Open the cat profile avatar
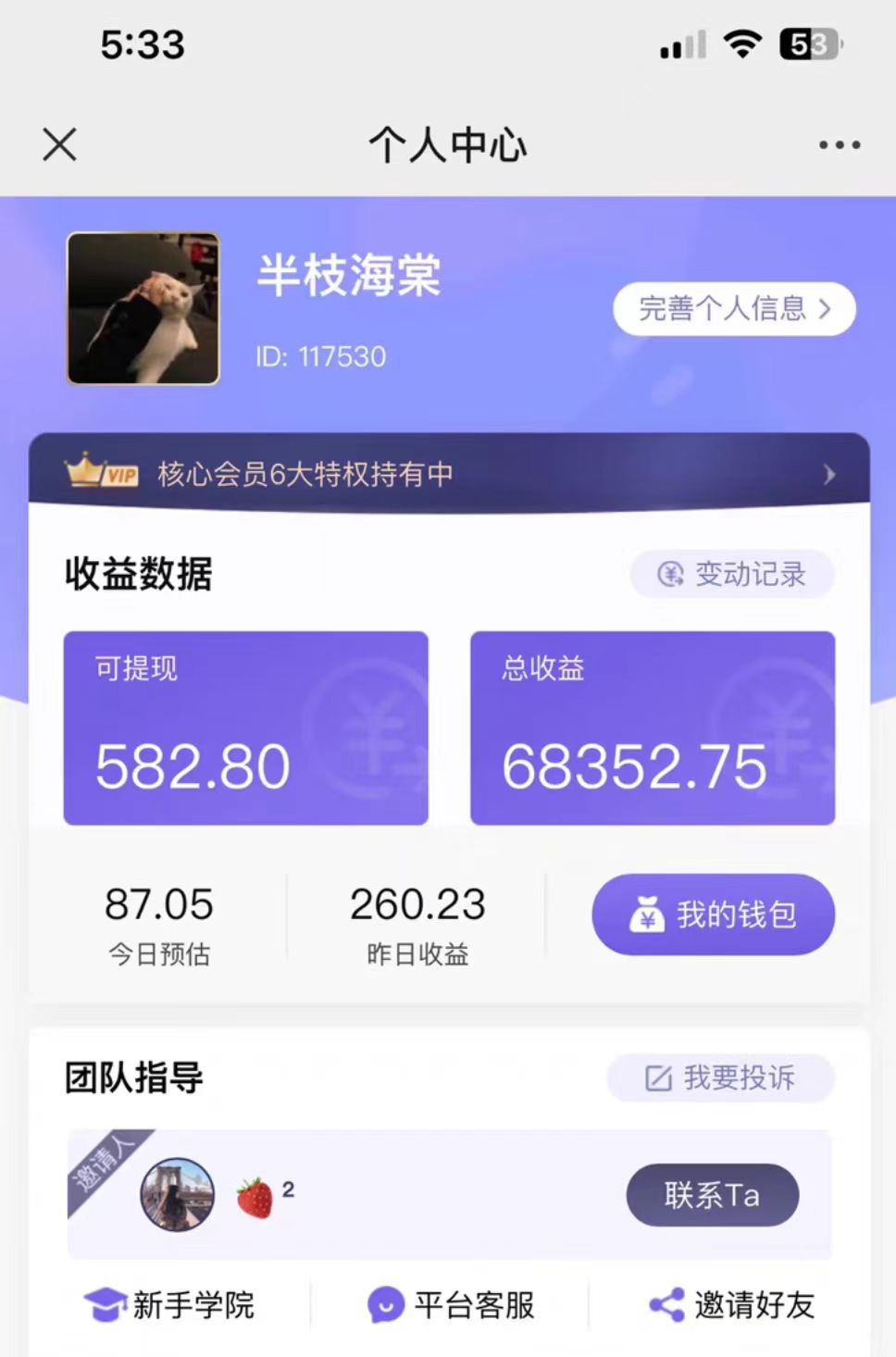The image size is (896, 1357). click(x=143, y=308)
